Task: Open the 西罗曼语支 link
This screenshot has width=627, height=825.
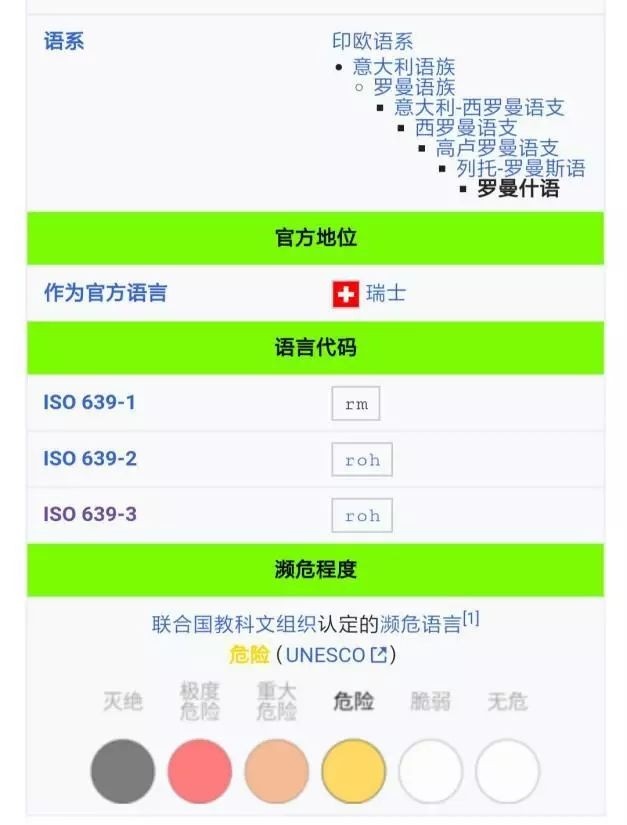Action: pos(466,127)
